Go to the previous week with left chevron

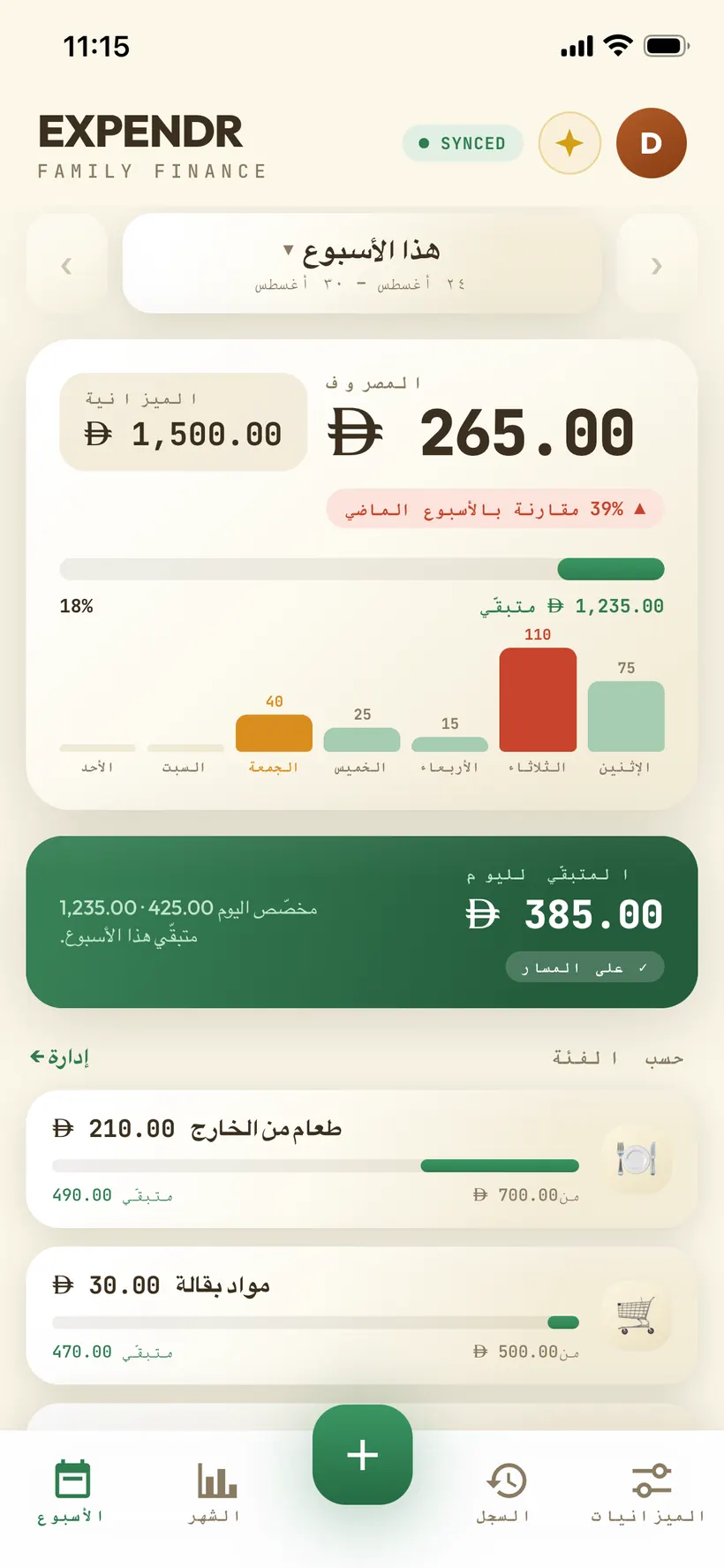67,265
